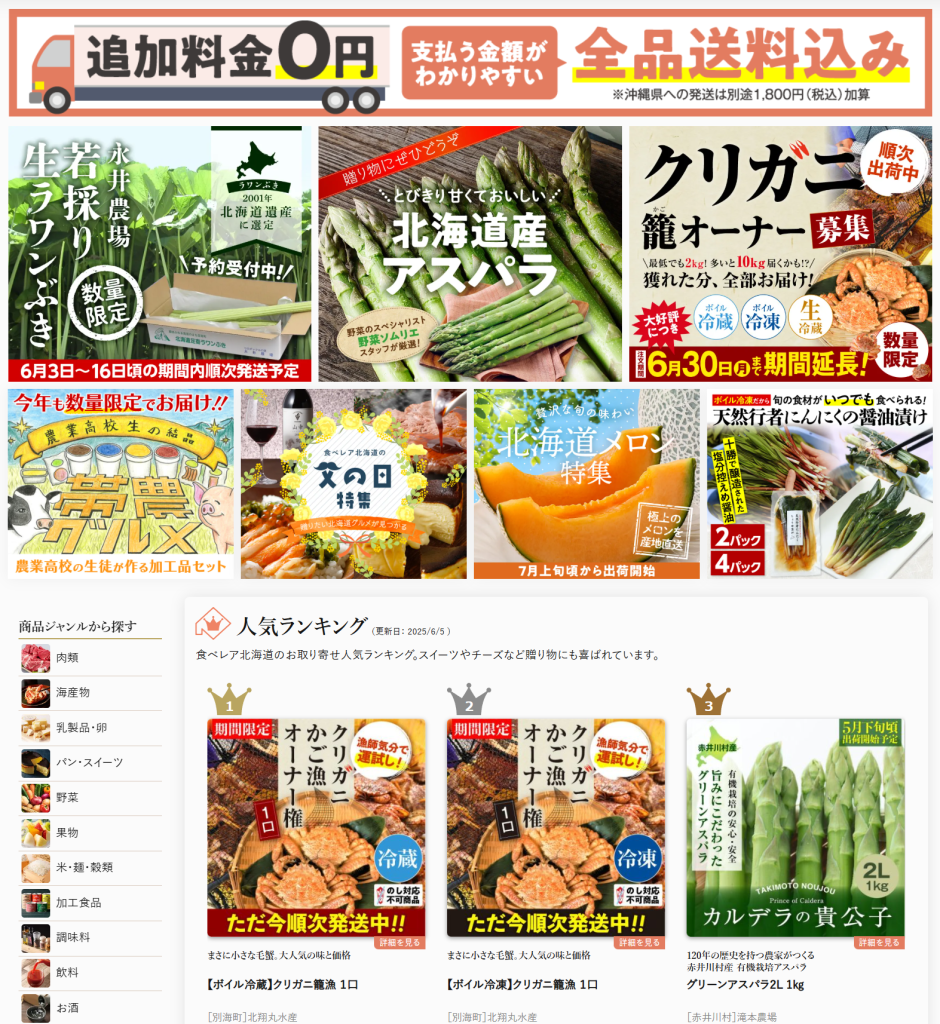The height and width of the screenshot is (1024, 940).
Task: Browse the 乳製品・卵 category
Action: coord(80,728)
